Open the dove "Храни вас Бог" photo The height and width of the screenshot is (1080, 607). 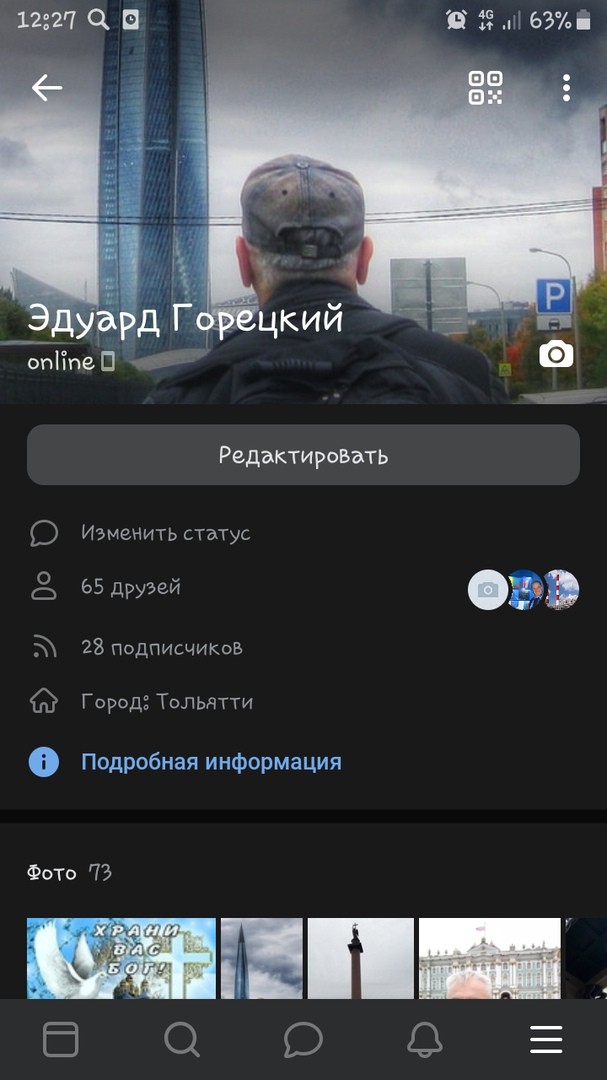click(x=121, y=958)
